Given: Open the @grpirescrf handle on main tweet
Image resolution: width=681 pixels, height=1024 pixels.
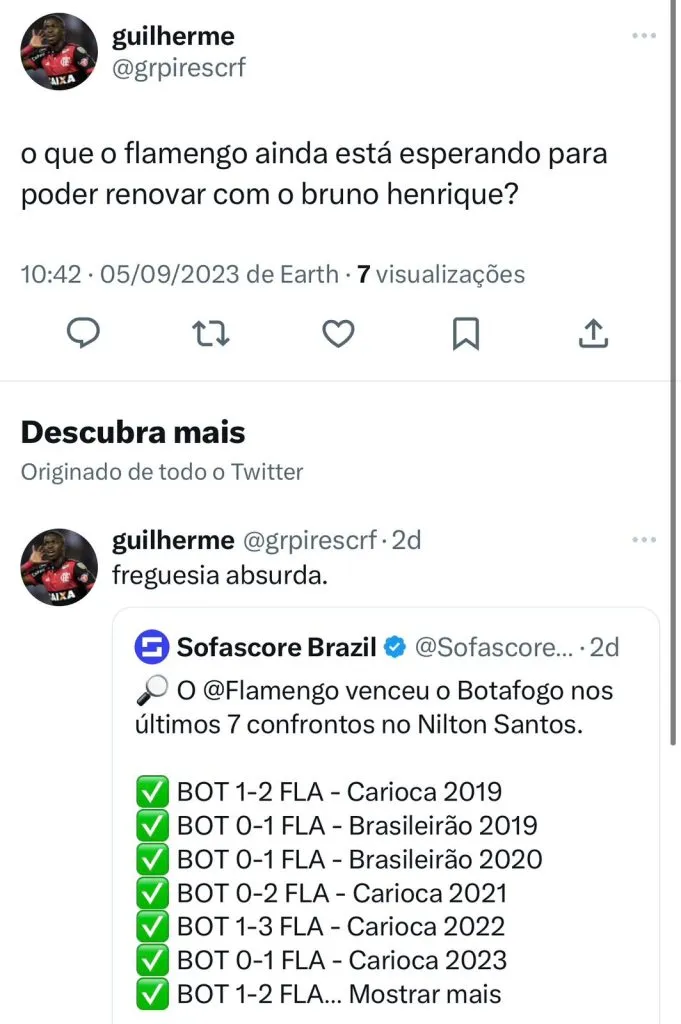Looking at the screenshot, I should tap(178, 67).
